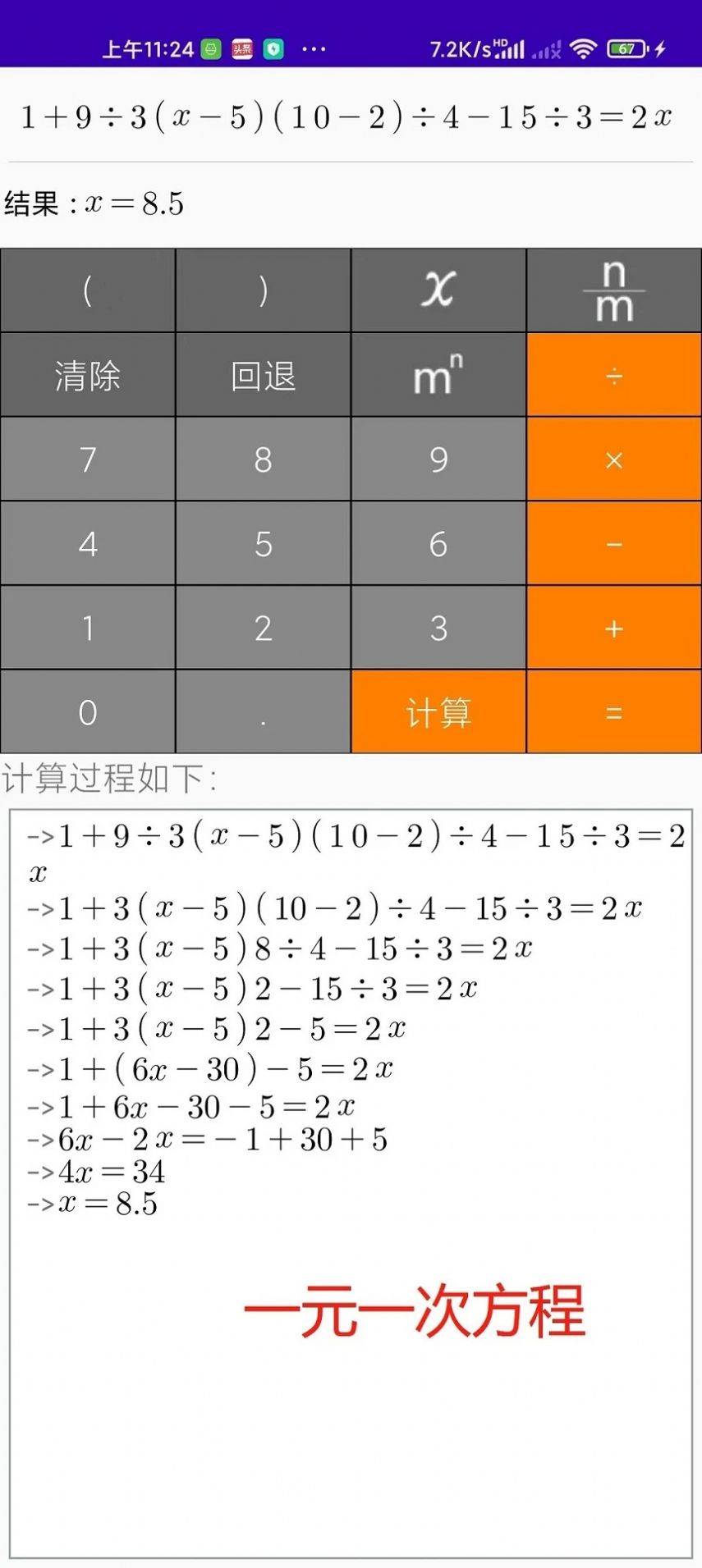This screenshot has height=1568, width=702.
Task: Select the right parenthesis key
Action: 263,290
